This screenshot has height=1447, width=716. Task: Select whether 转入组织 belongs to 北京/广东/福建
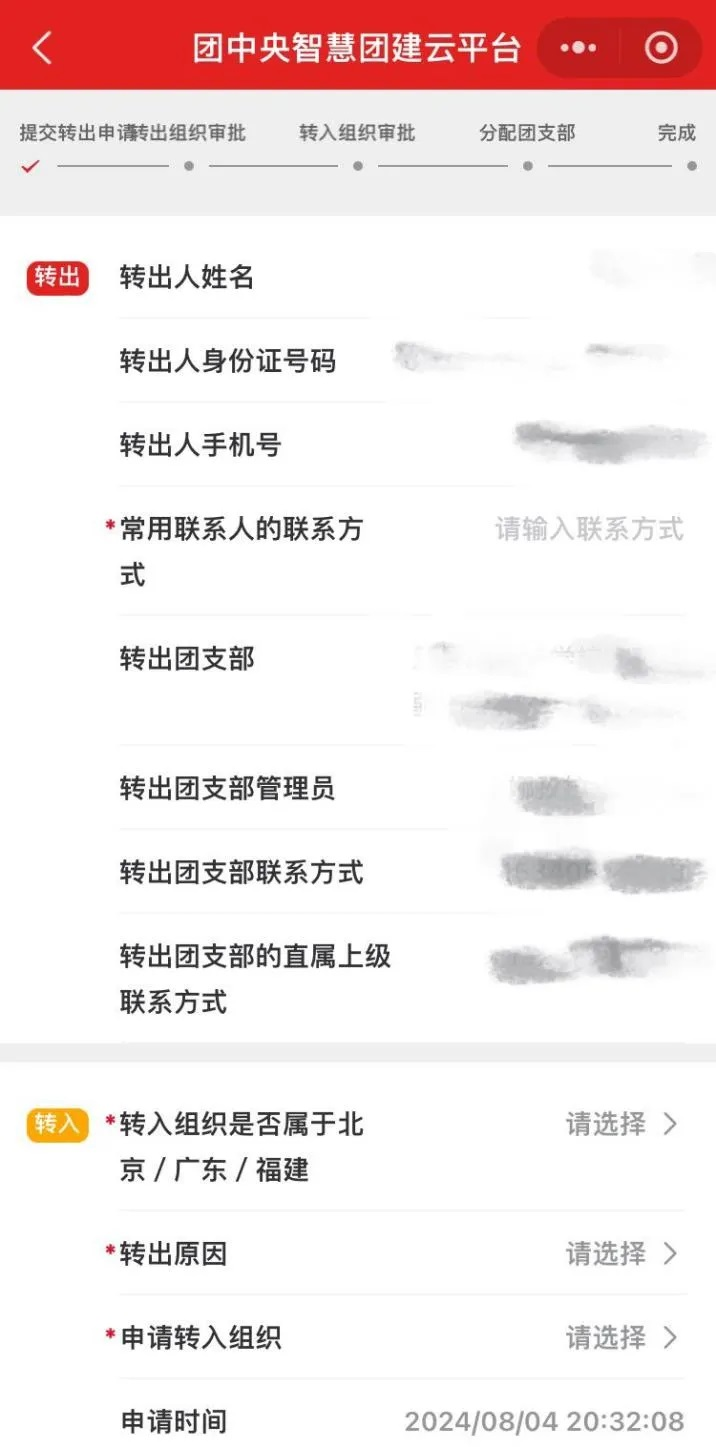click(621, 1124)
